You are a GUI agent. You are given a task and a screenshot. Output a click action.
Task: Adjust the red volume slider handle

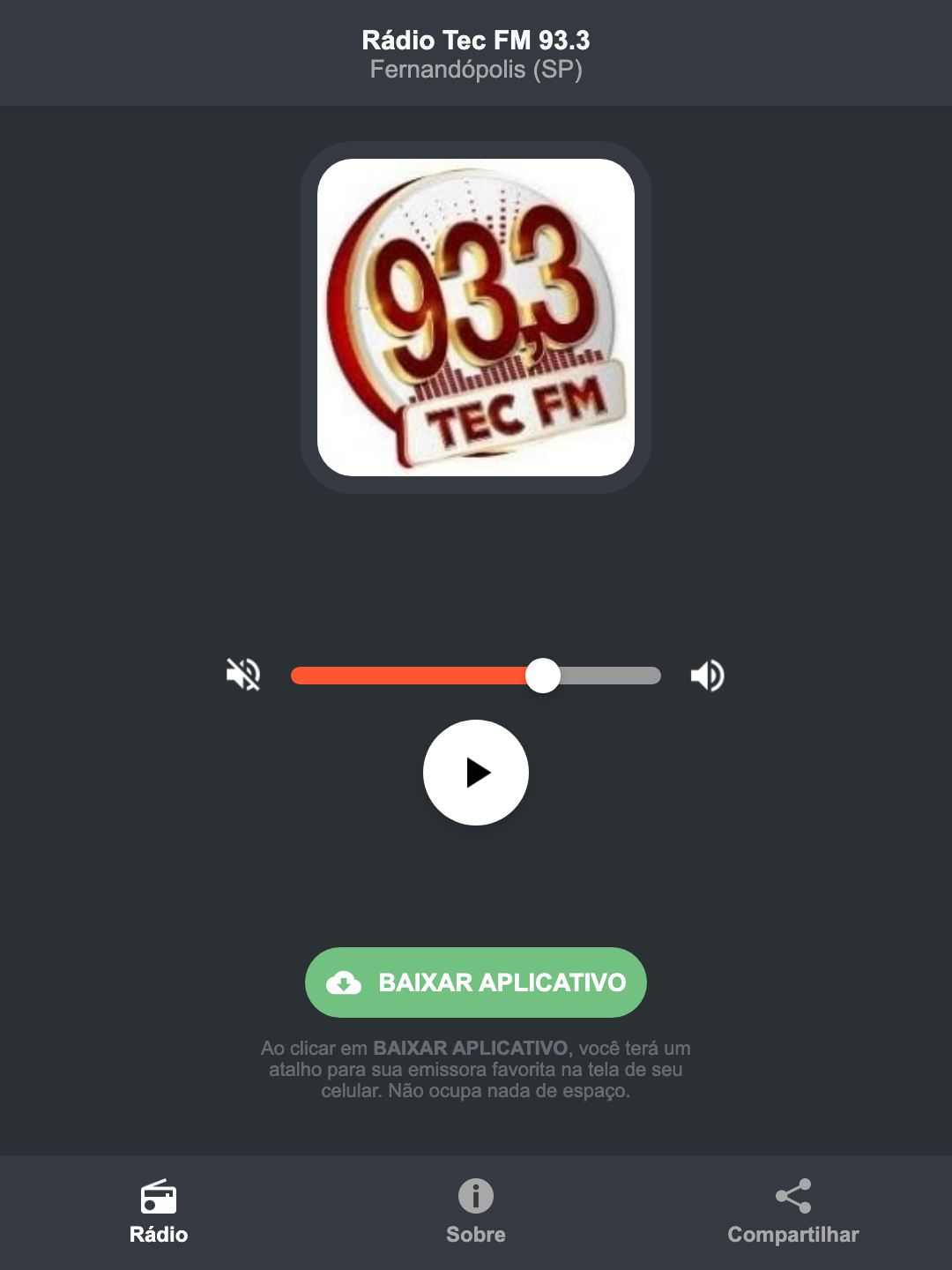(544, 675)
